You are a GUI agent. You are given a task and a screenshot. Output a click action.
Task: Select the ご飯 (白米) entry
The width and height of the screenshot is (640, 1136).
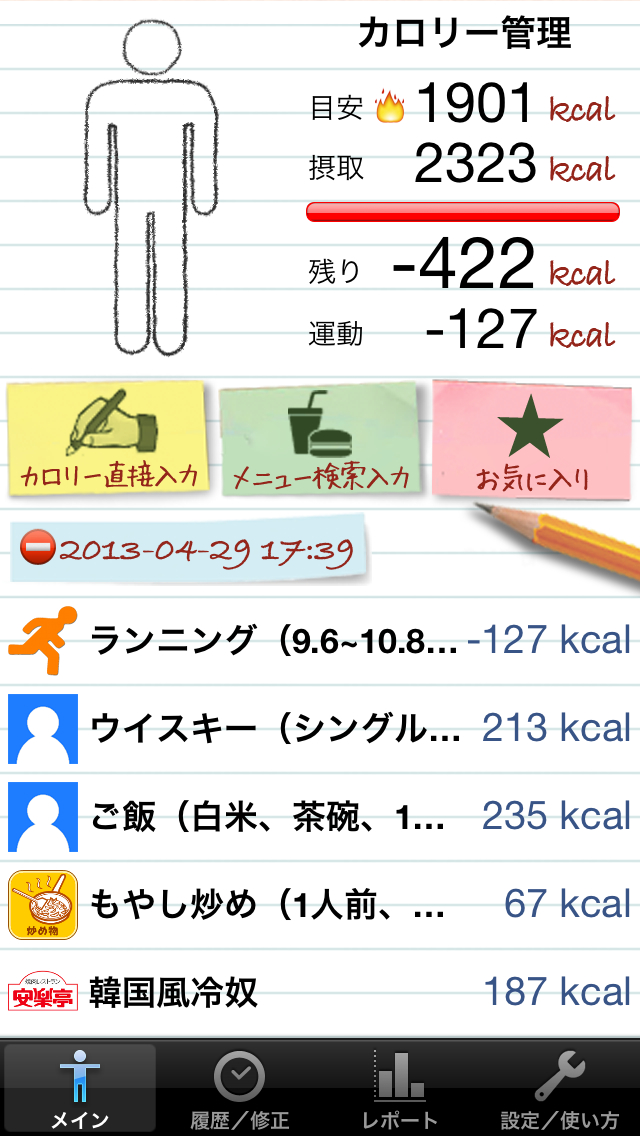(320, 816)
